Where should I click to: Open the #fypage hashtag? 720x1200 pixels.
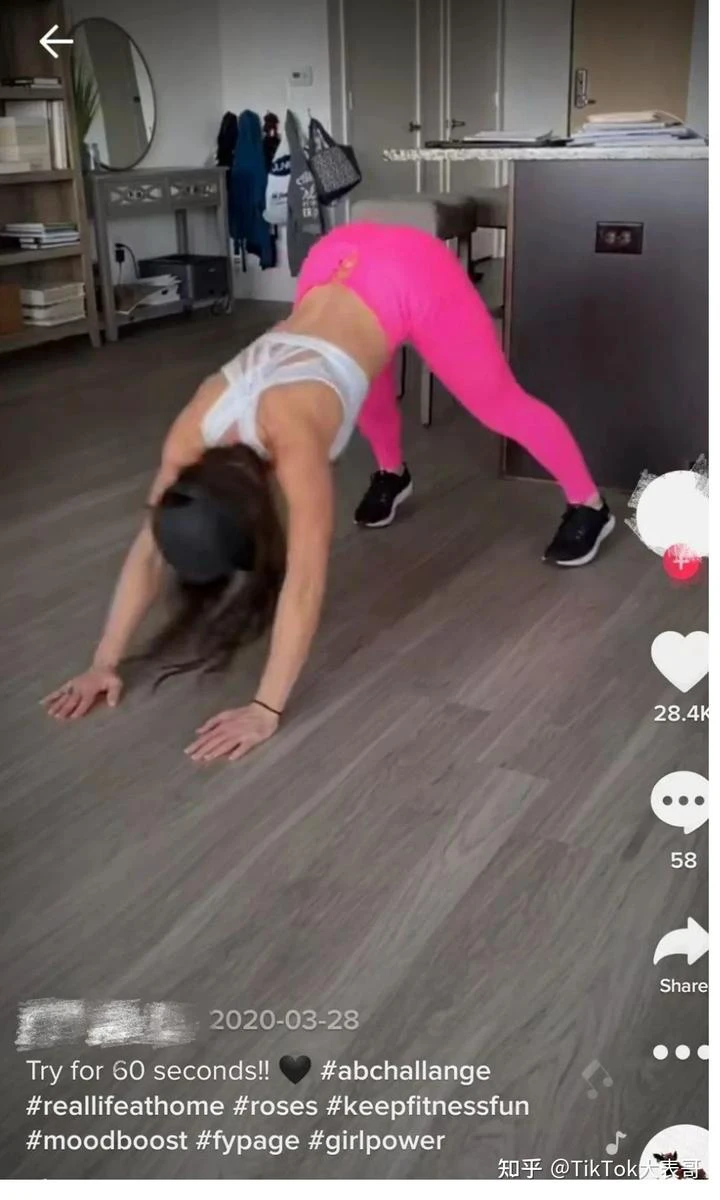click(x=248, y=1141)
